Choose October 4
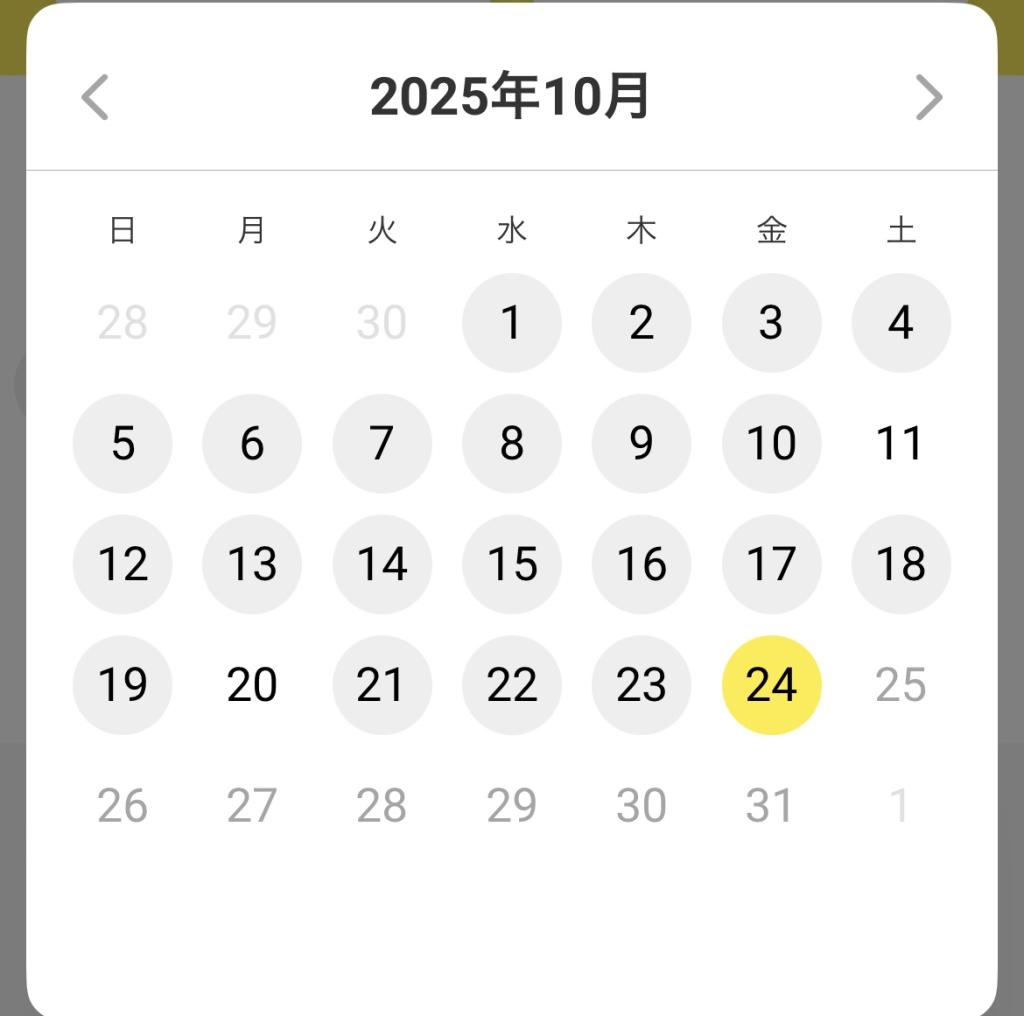The height and width of the screenshot is (1016, 1024). click(901, 323)
